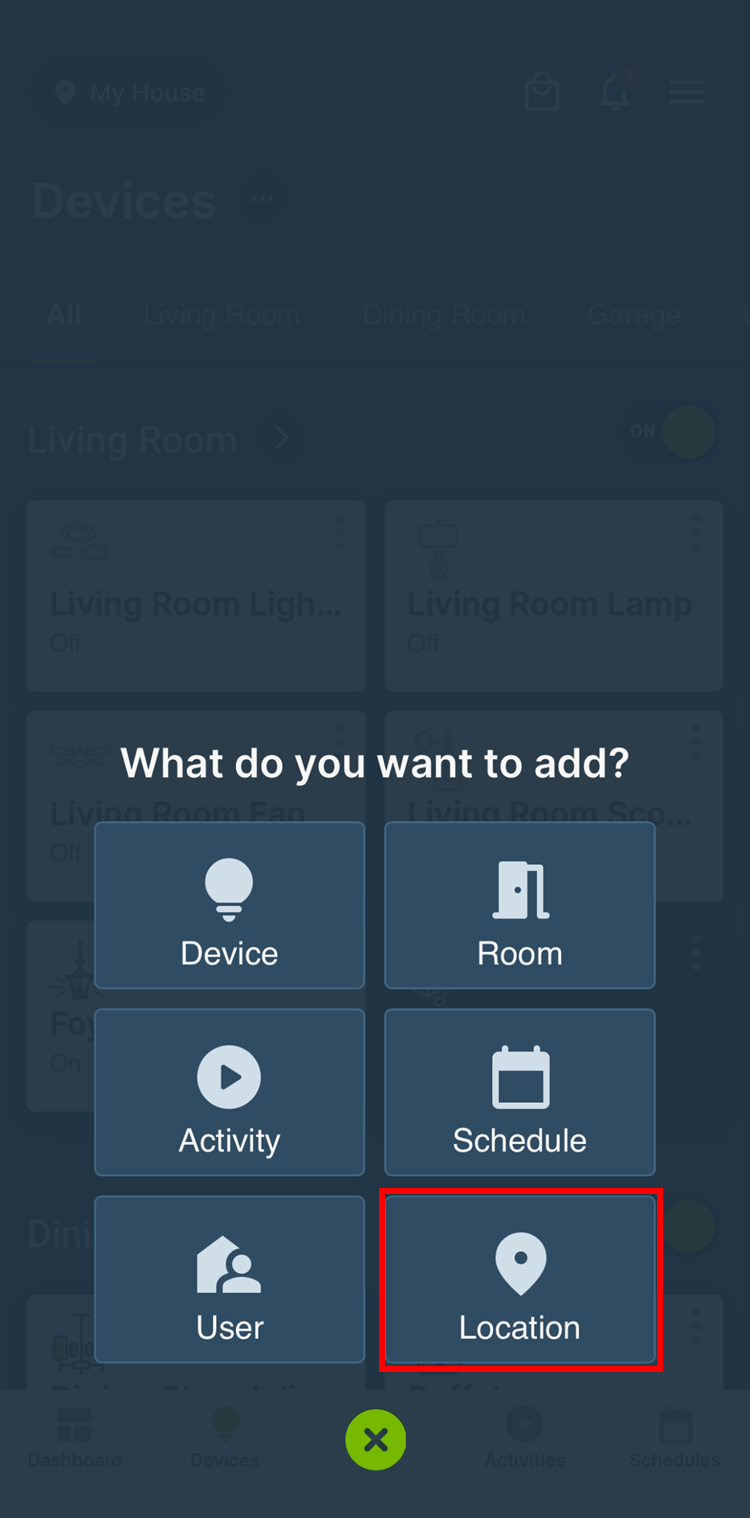Dismiss the add menu with the X button
The height and width of the screenshot is (1518, 750).
tap(375, 1440)
